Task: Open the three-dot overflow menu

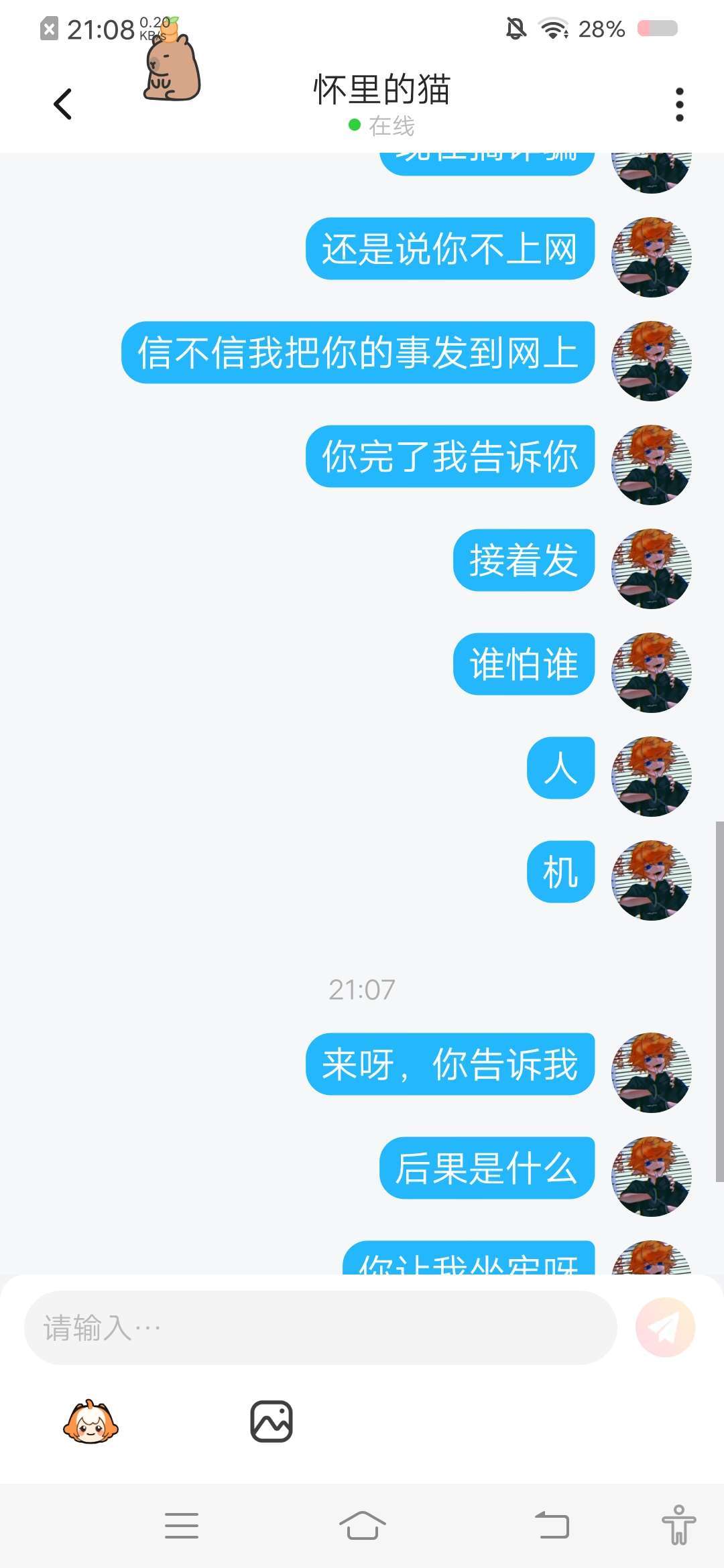Action: tap(679, 105)
